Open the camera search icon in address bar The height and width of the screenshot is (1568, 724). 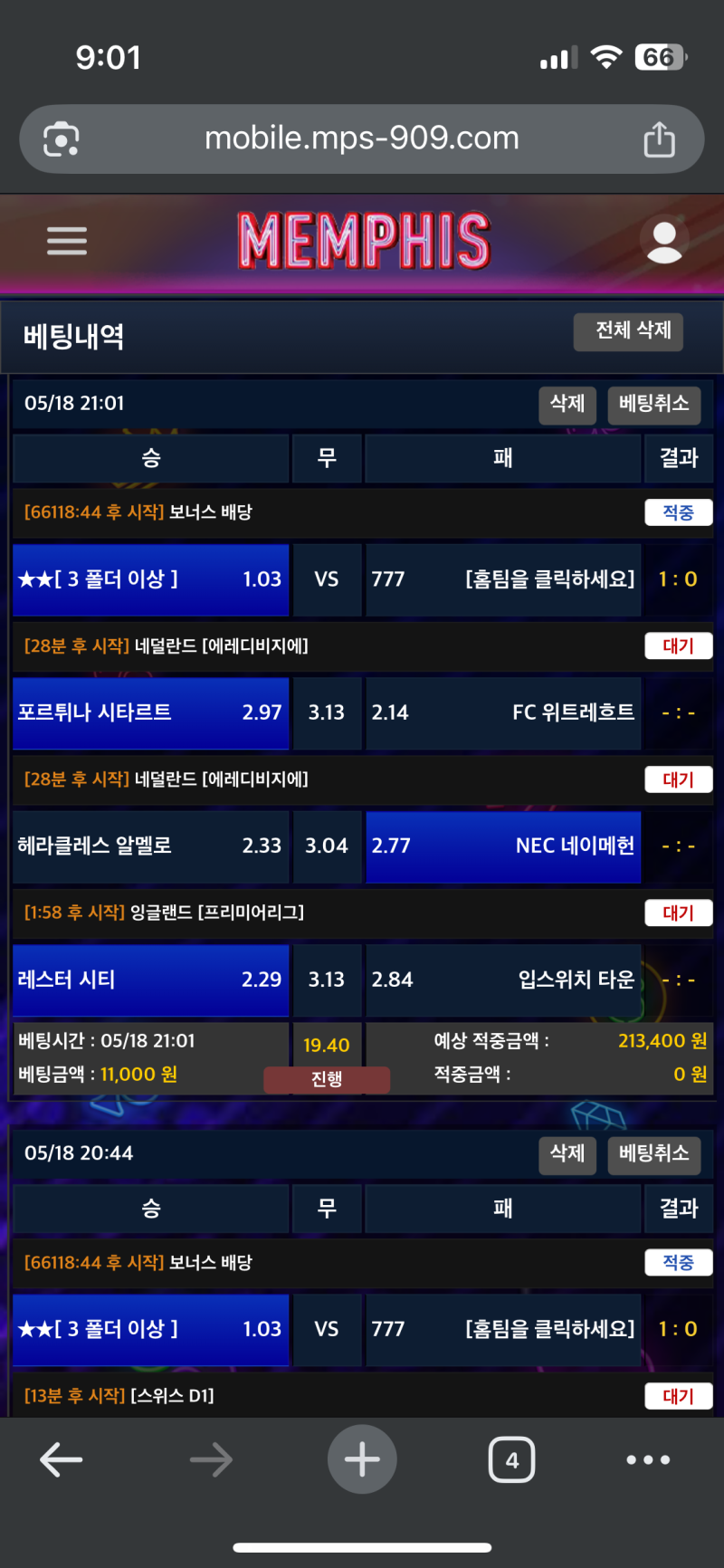coord(62,139)
